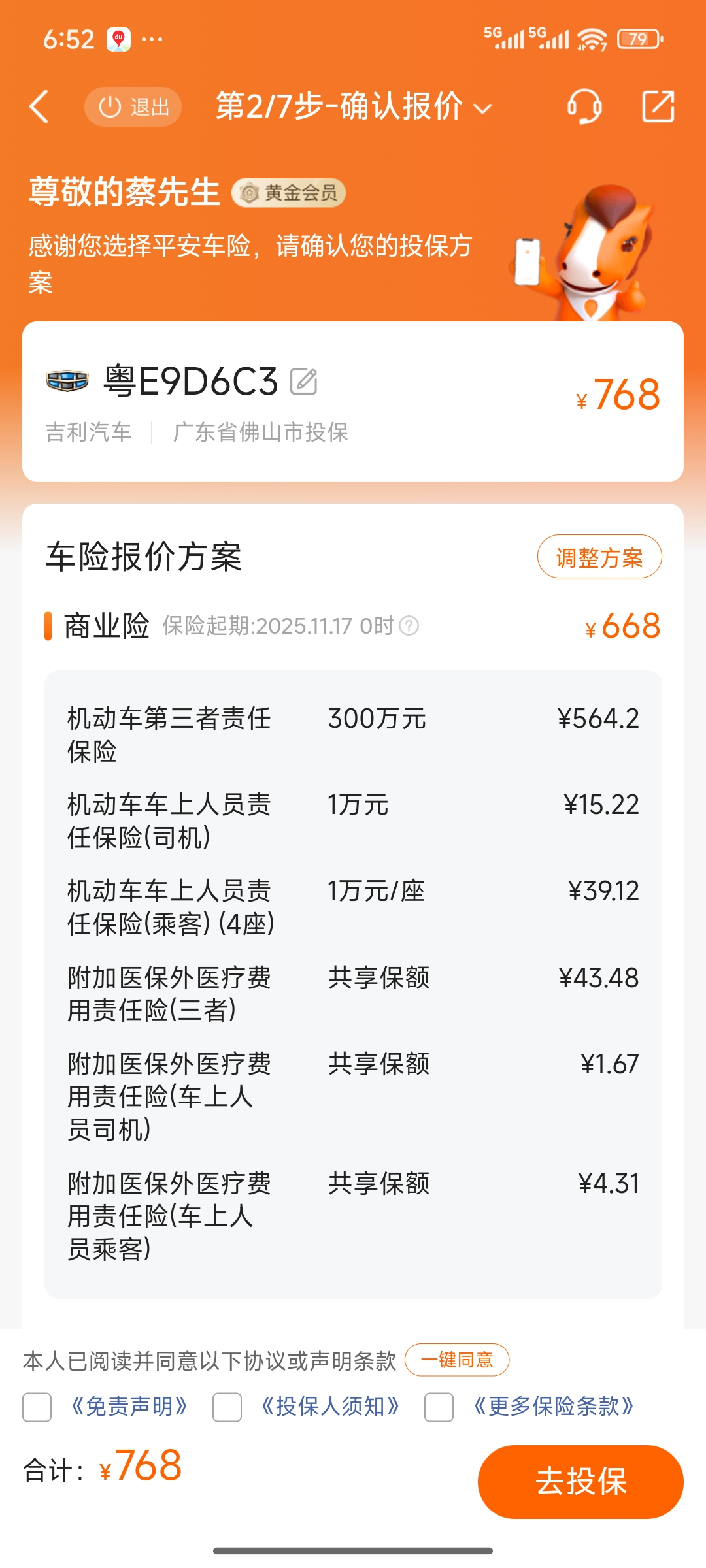Read the 《投保人须知》 document

pyautogui.click(x=330, y=1406)
